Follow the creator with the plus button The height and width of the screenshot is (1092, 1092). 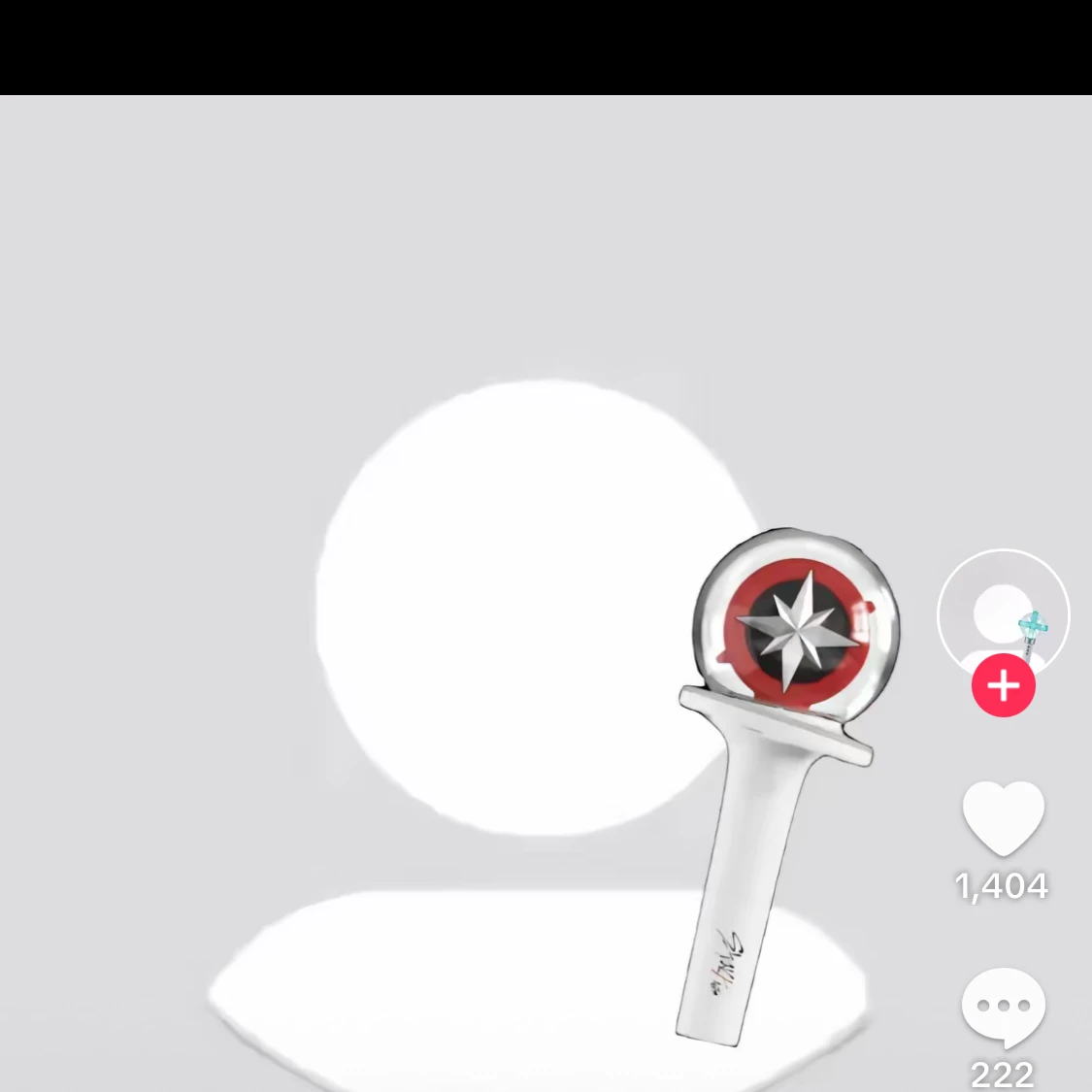pos(1003,686)
